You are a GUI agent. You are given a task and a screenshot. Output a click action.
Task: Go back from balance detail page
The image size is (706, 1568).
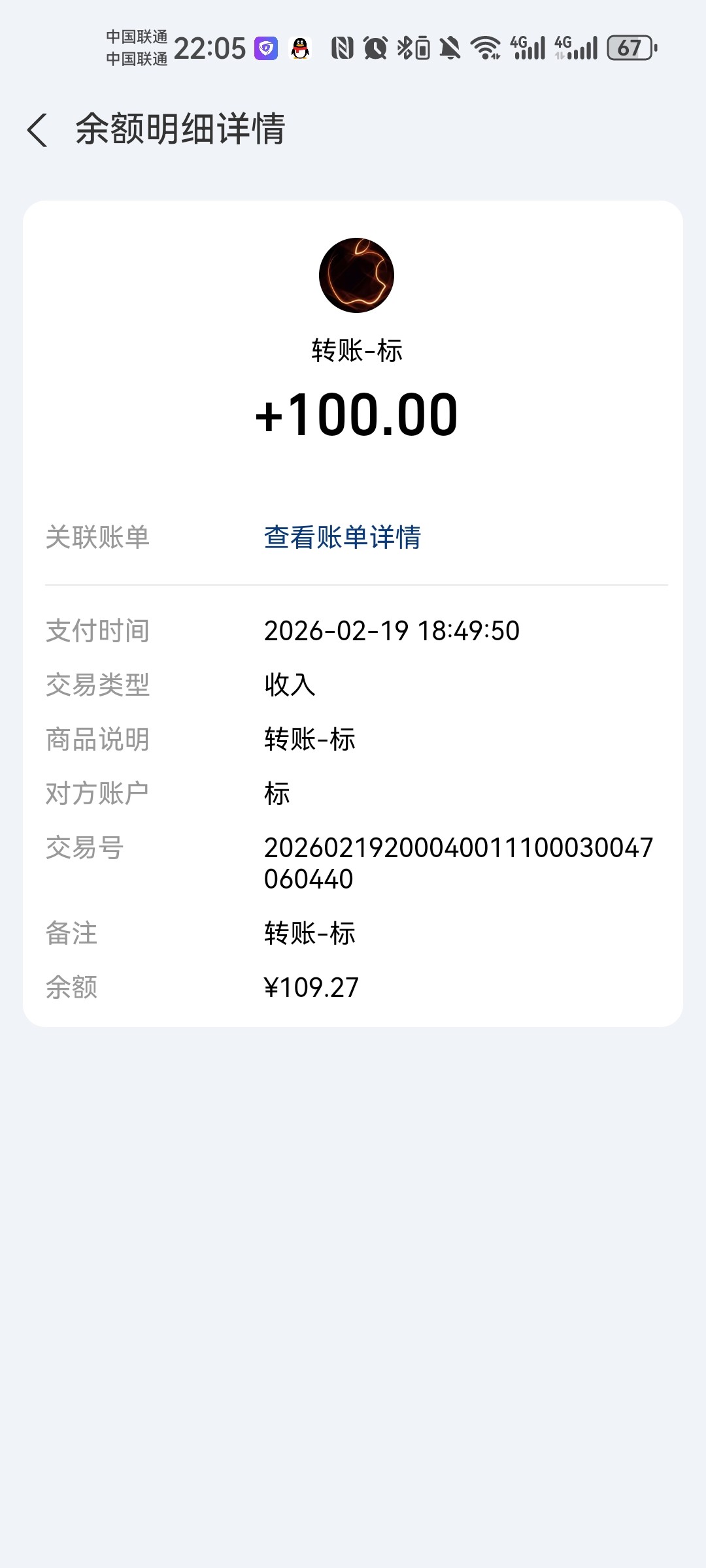(x=37, y=129)
